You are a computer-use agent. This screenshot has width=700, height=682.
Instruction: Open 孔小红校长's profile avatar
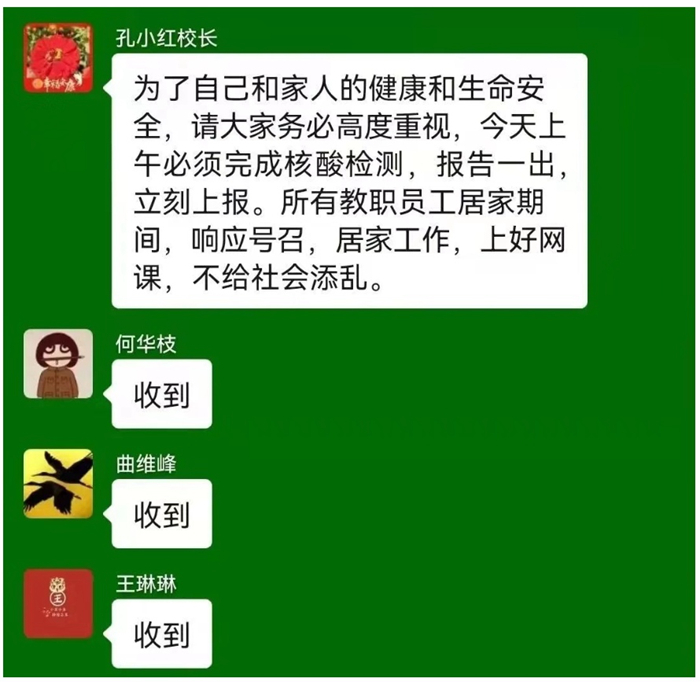click(x=58, y=58)
